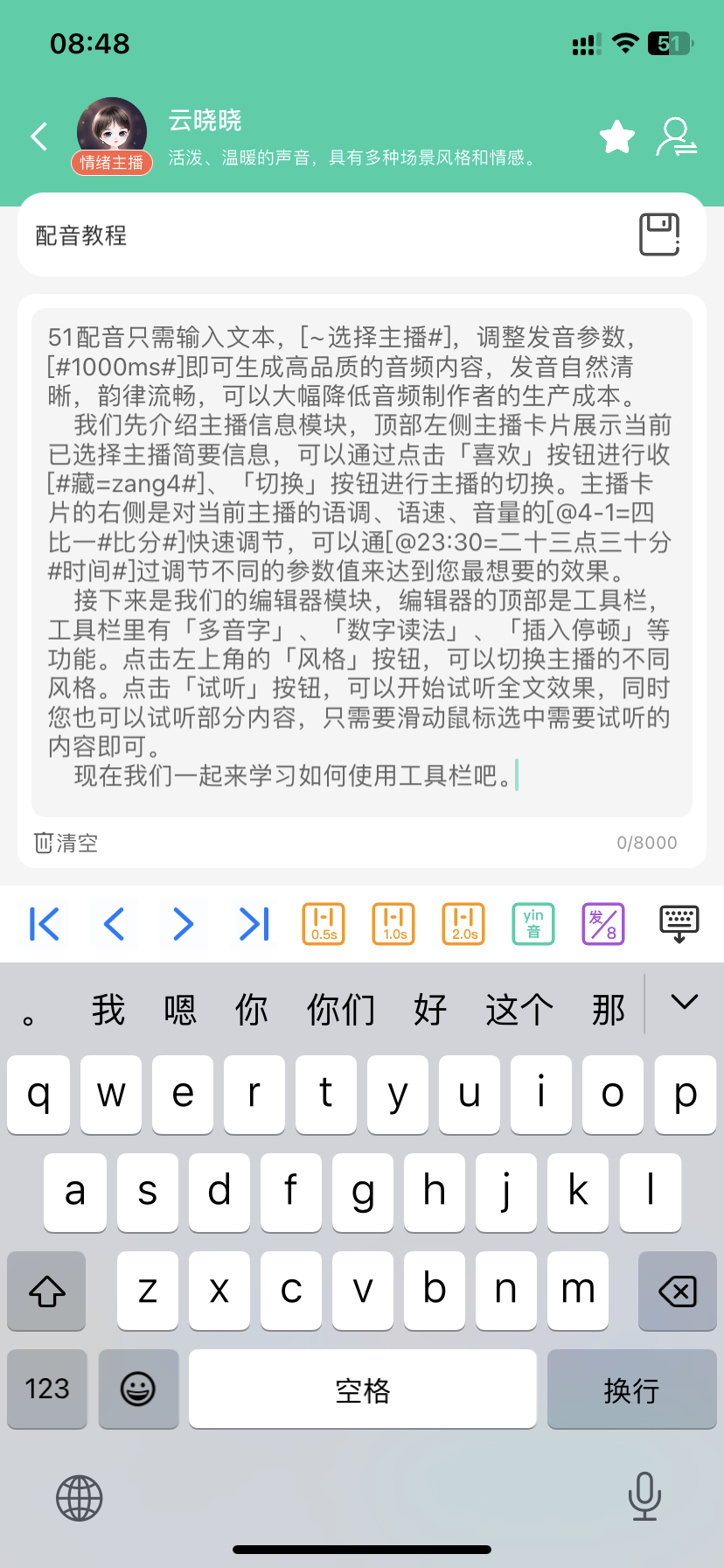The width and height of the screenshot is (724, 1568).
Task: Expand the keyboard candidate list
Action: 684,1003
